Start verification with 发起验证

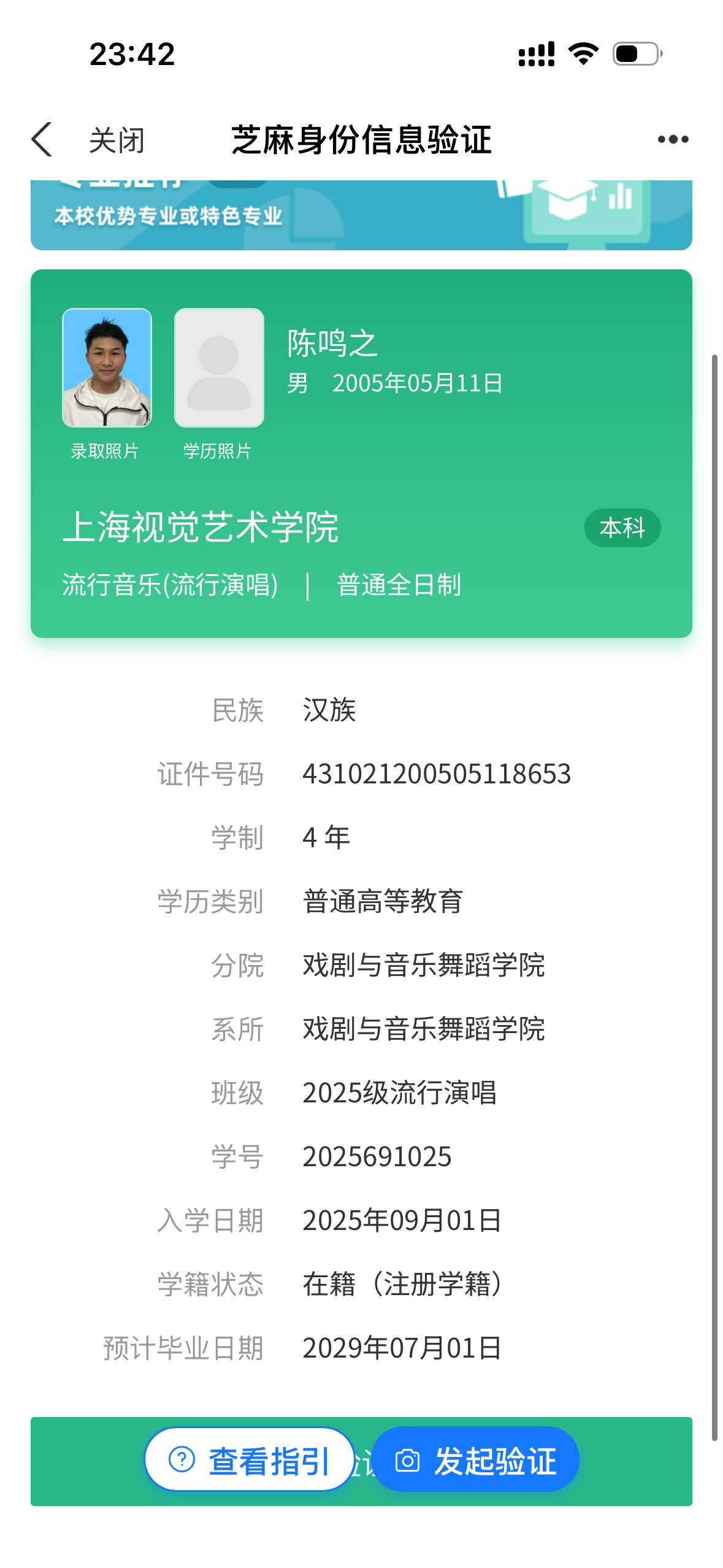pyautogui.click(x=476, y=1460)
